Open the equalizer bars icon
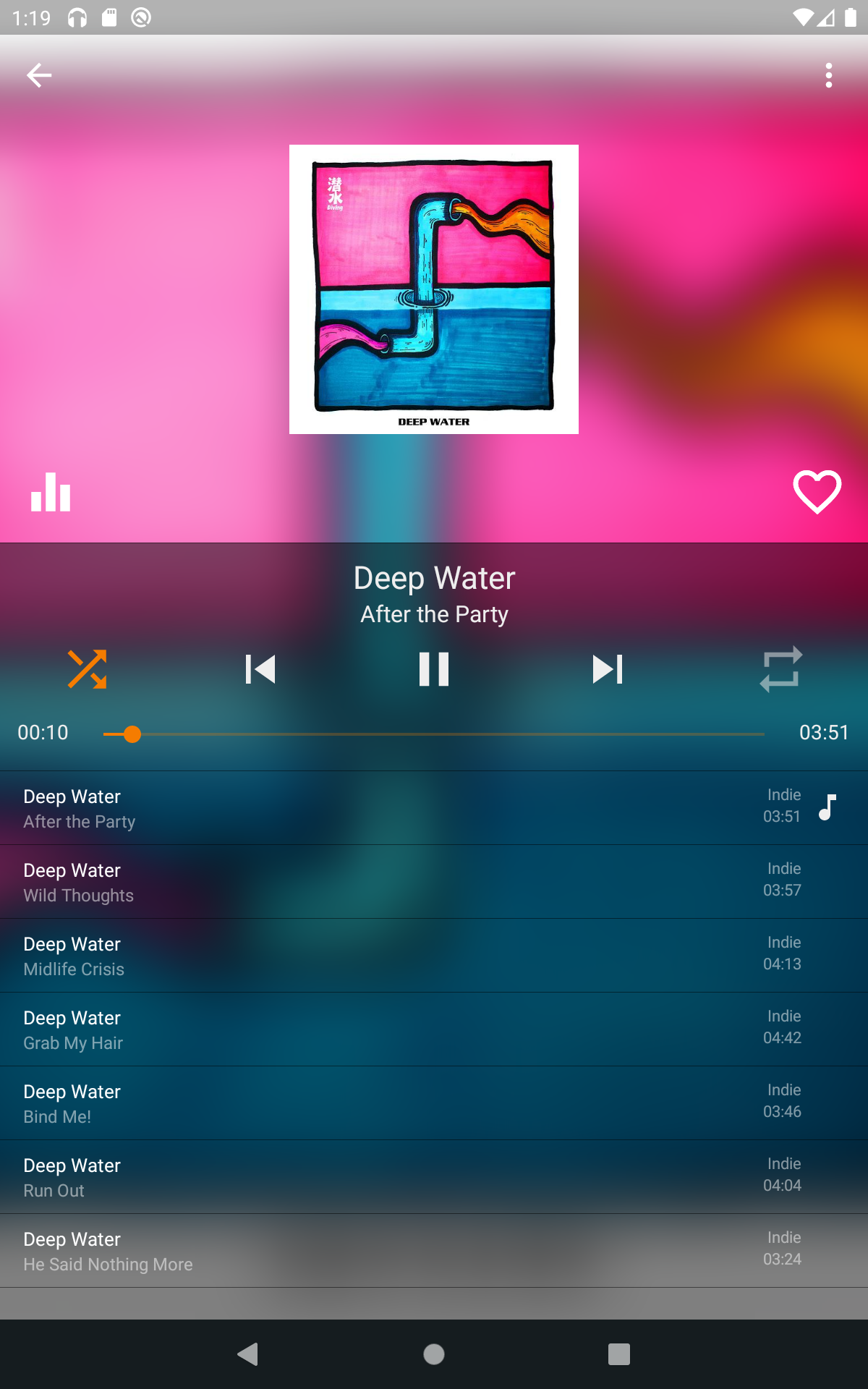 [51, 492]
